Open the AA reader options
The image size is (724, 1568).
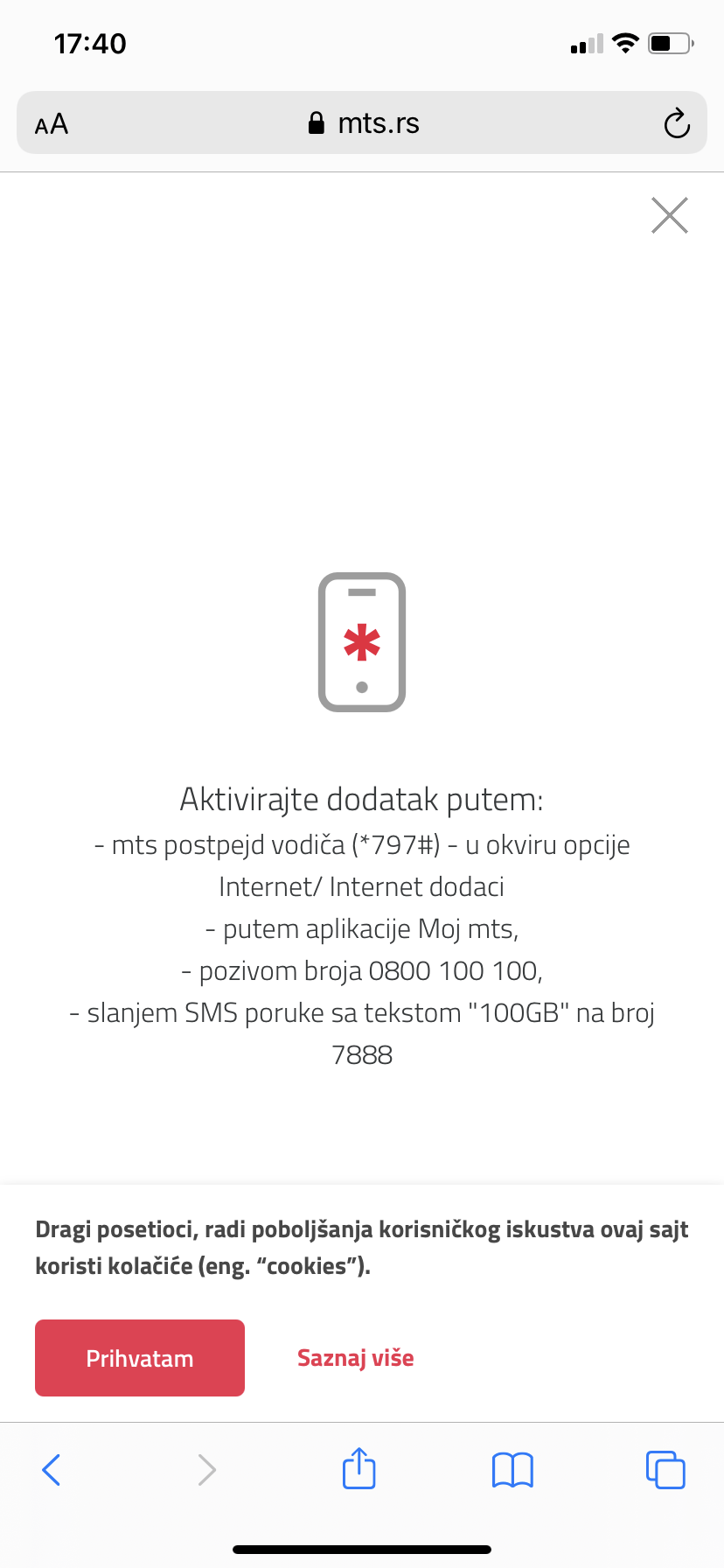point(52,123)
